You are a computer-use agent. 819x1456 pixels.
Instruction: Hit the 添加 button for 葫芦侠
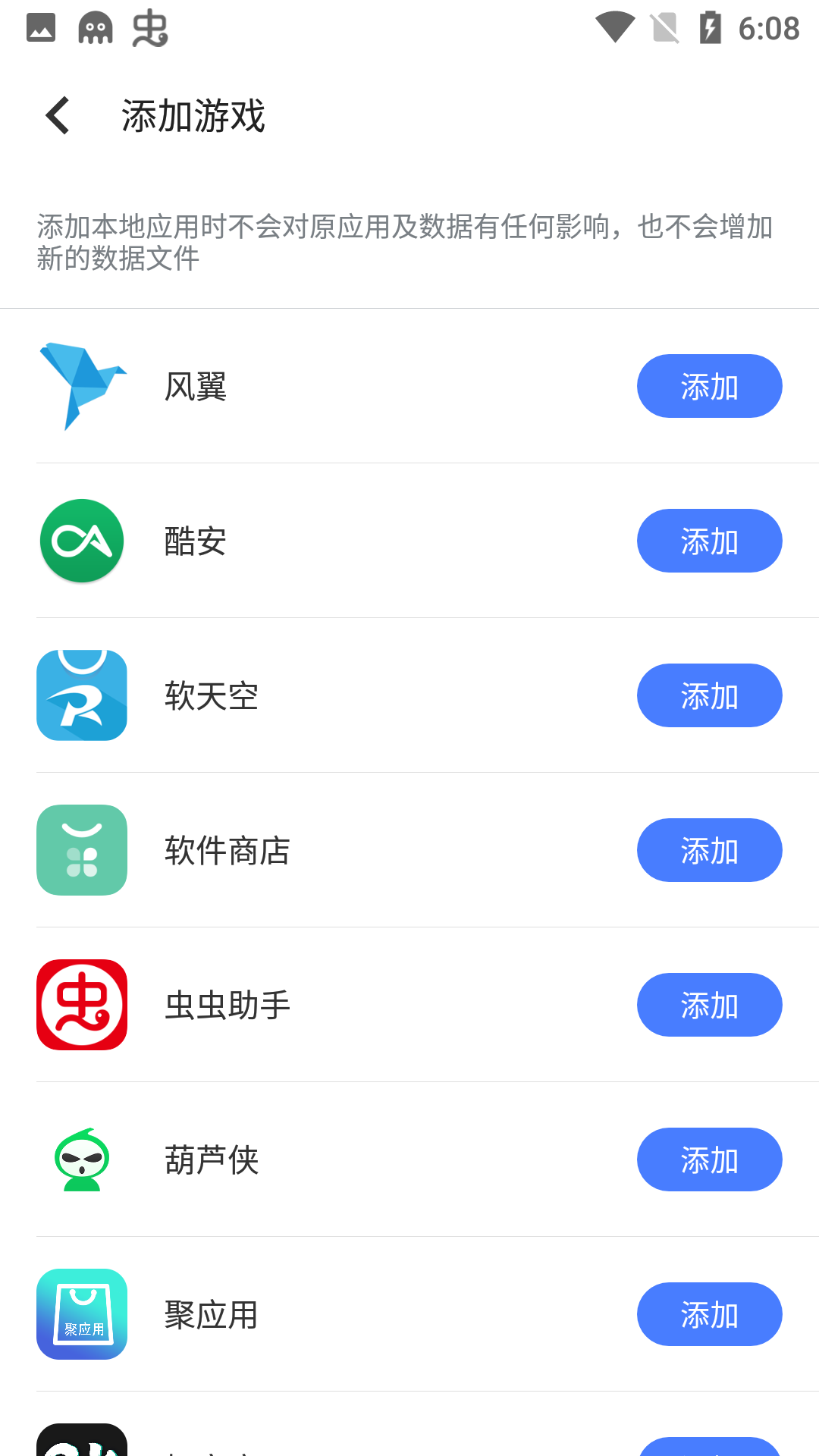[709, 1159]
